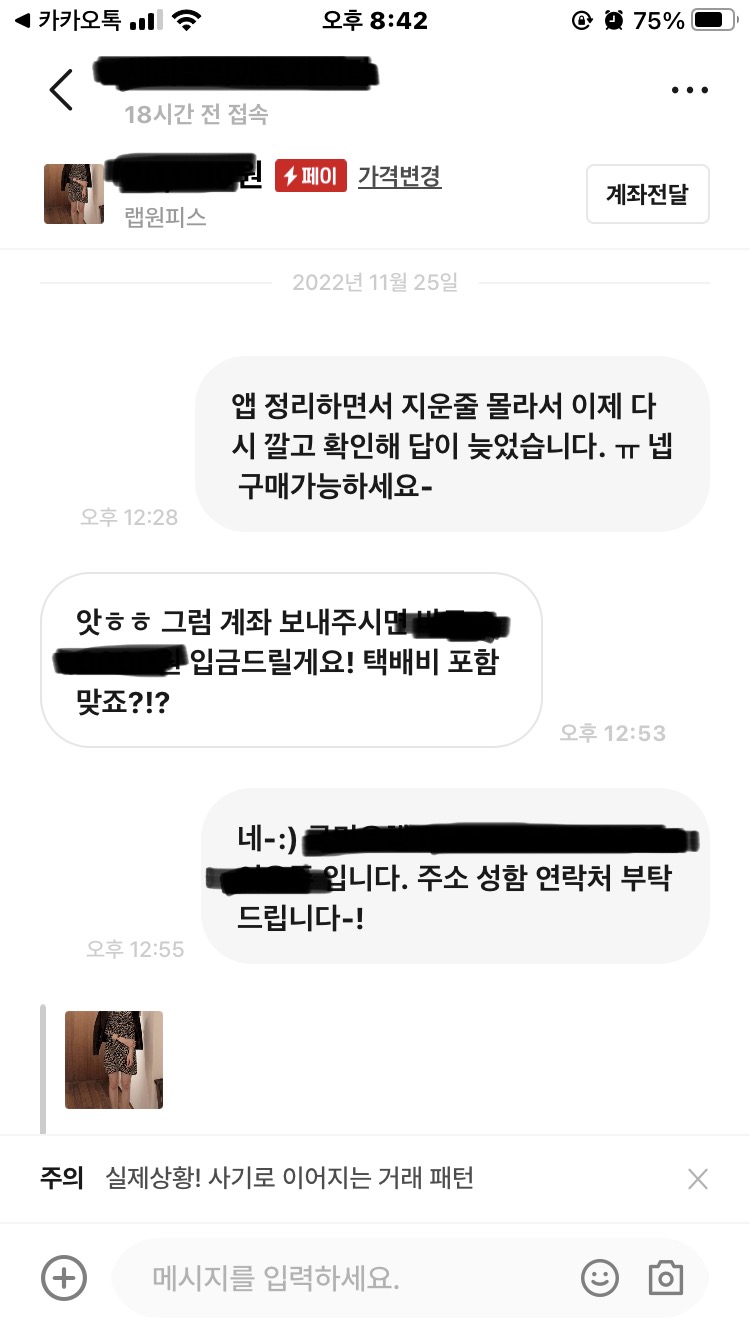The height and width of the screenshot is (1334, 750).
Task: Open the camera to send photo
Action: pyautogui.click(x=665, y=1277)
